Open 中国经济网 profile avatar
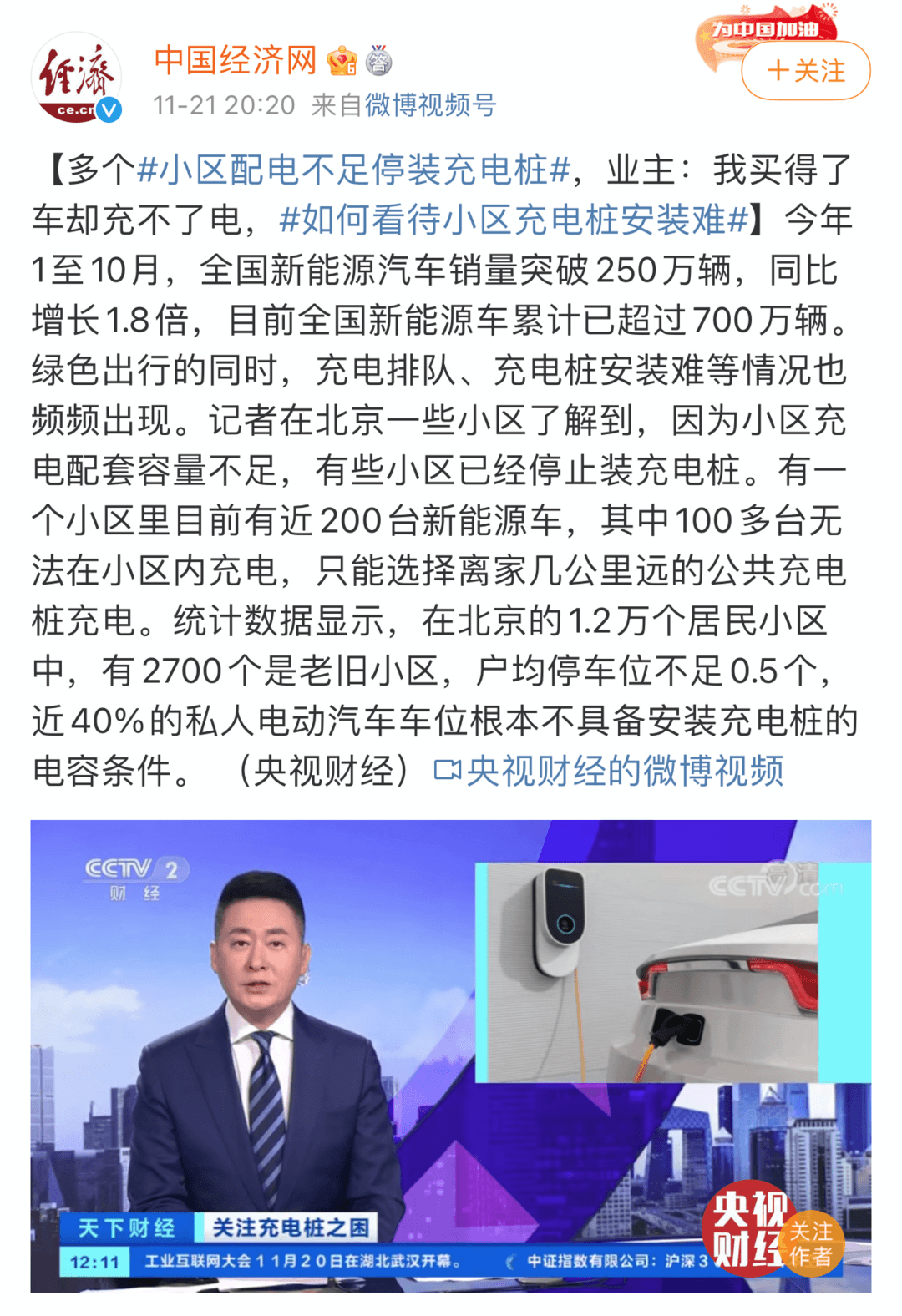Image resolution: width=902 pixels, height=1316 pixels. pos(76,78)
